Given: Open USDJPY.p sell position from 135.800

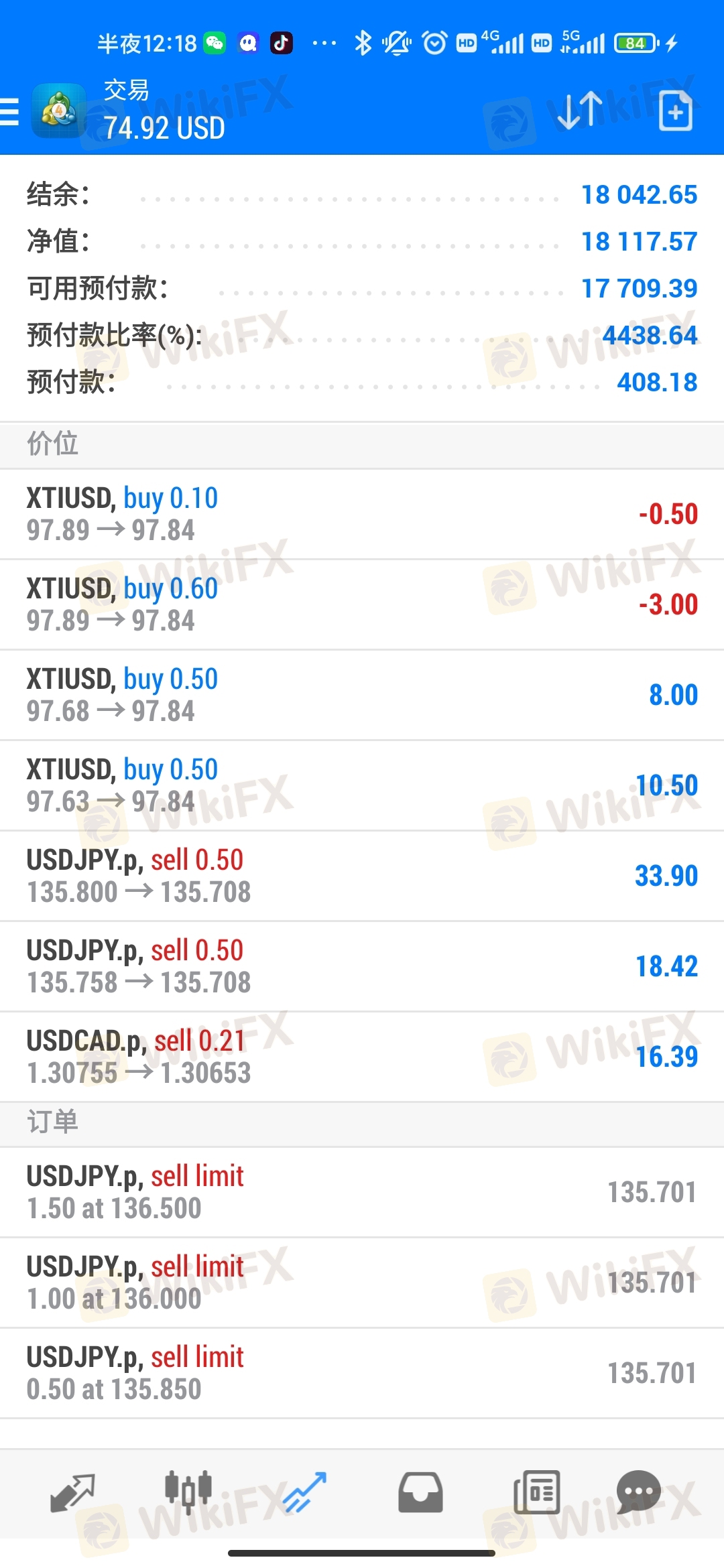Looking at the screenshot, I should [362, 876].
